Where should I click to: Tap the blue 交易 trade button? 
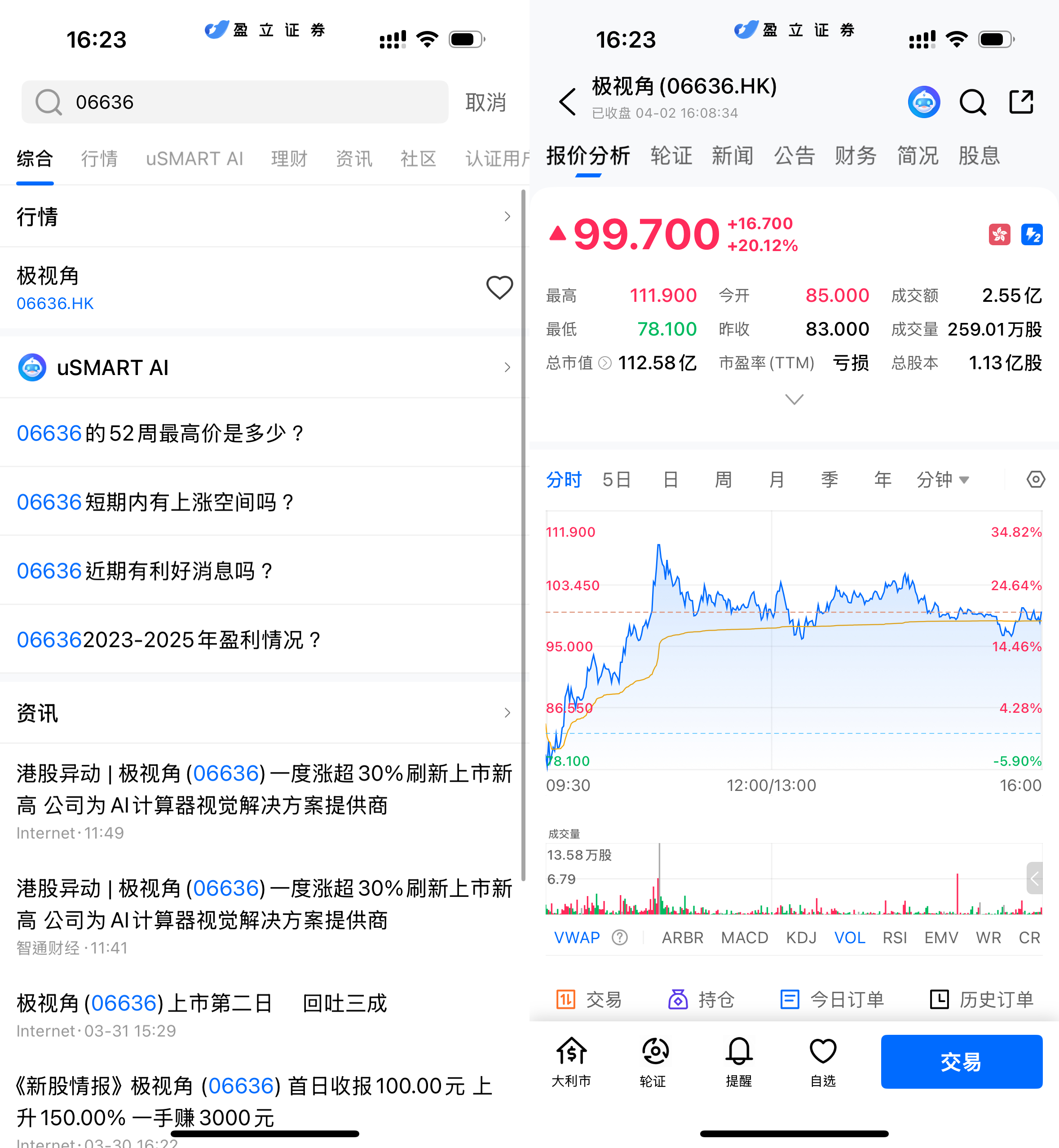961,1061
